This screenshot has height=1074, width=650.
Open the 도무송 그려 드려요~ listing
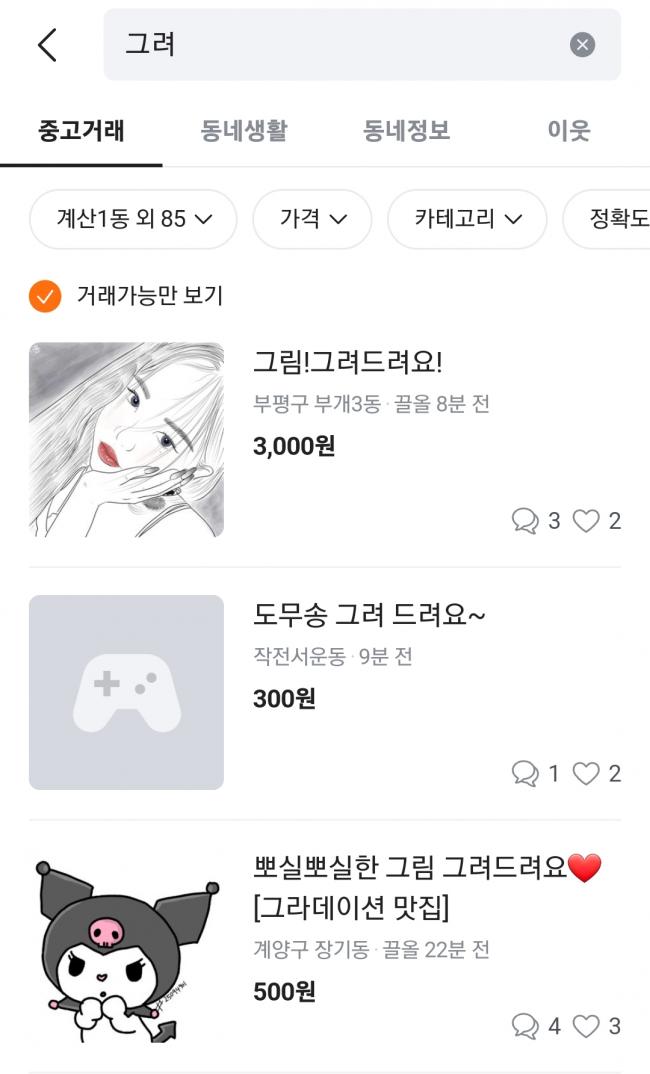(369, 614)
